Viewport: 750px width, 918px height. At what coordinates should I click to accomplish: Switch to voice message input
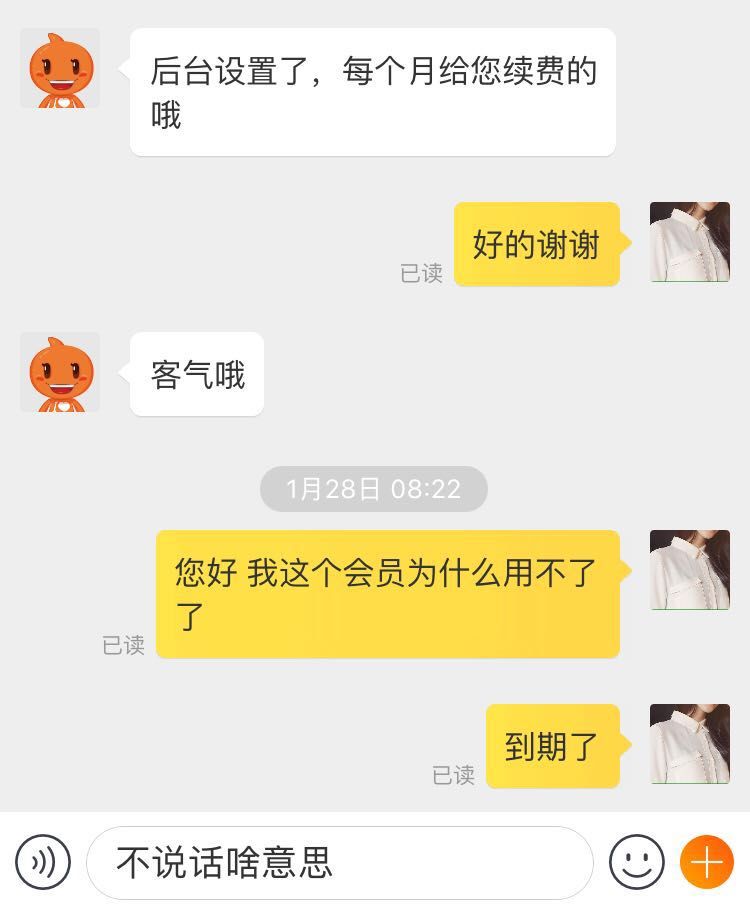click(x=43, y=862)
